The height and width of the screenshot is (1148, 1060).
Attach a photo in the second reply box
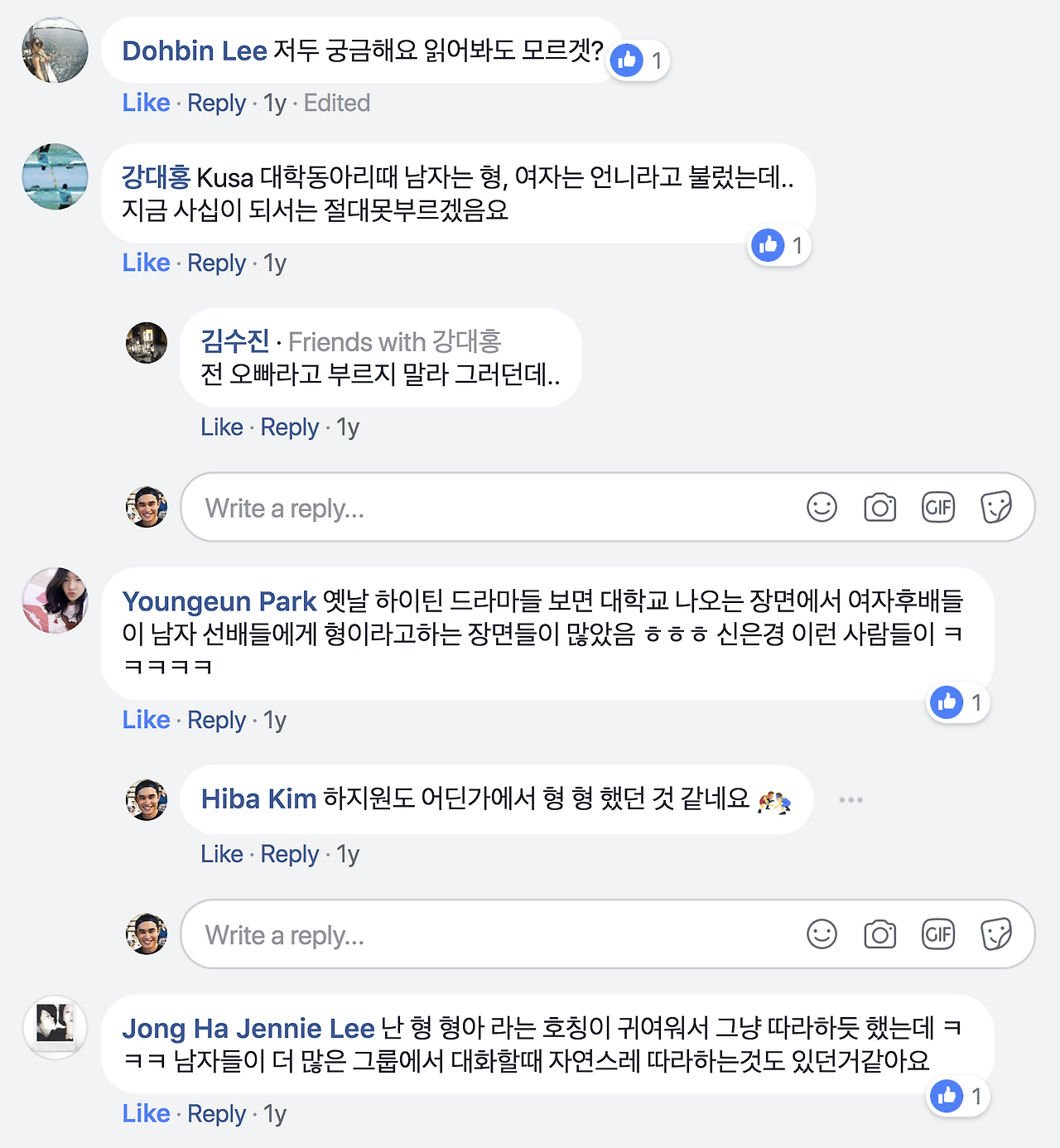(879, 933)
